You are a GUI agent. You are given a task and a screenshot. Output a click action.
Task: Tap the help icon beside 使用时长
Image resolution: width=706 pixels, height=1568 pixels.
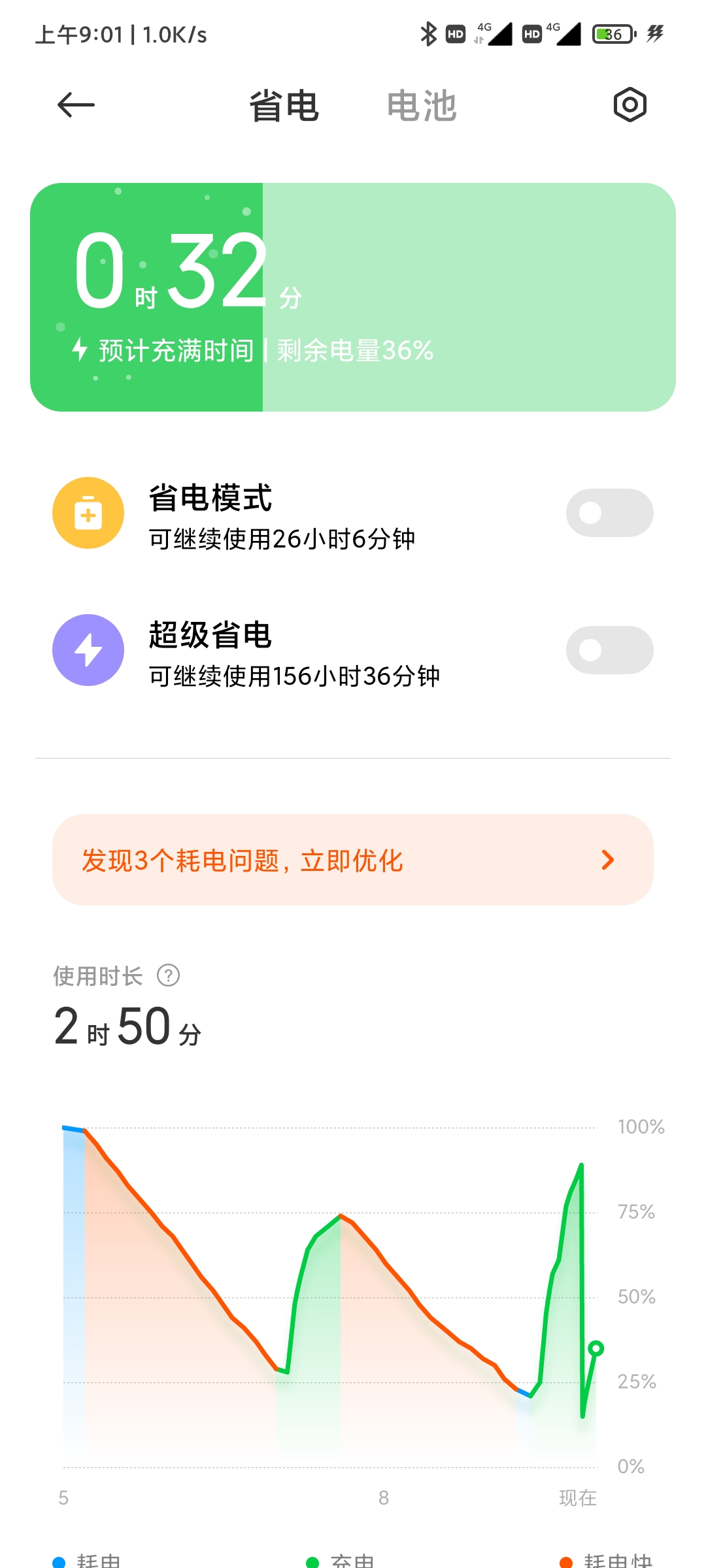(169, 975)
